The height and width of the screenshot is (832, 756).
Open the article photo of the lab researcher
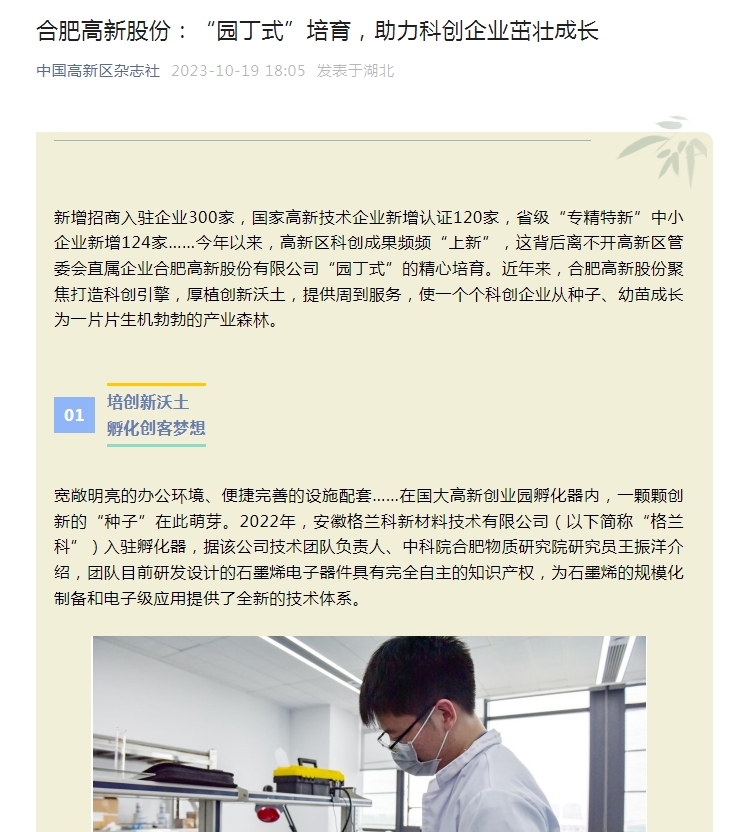[369, 733]
